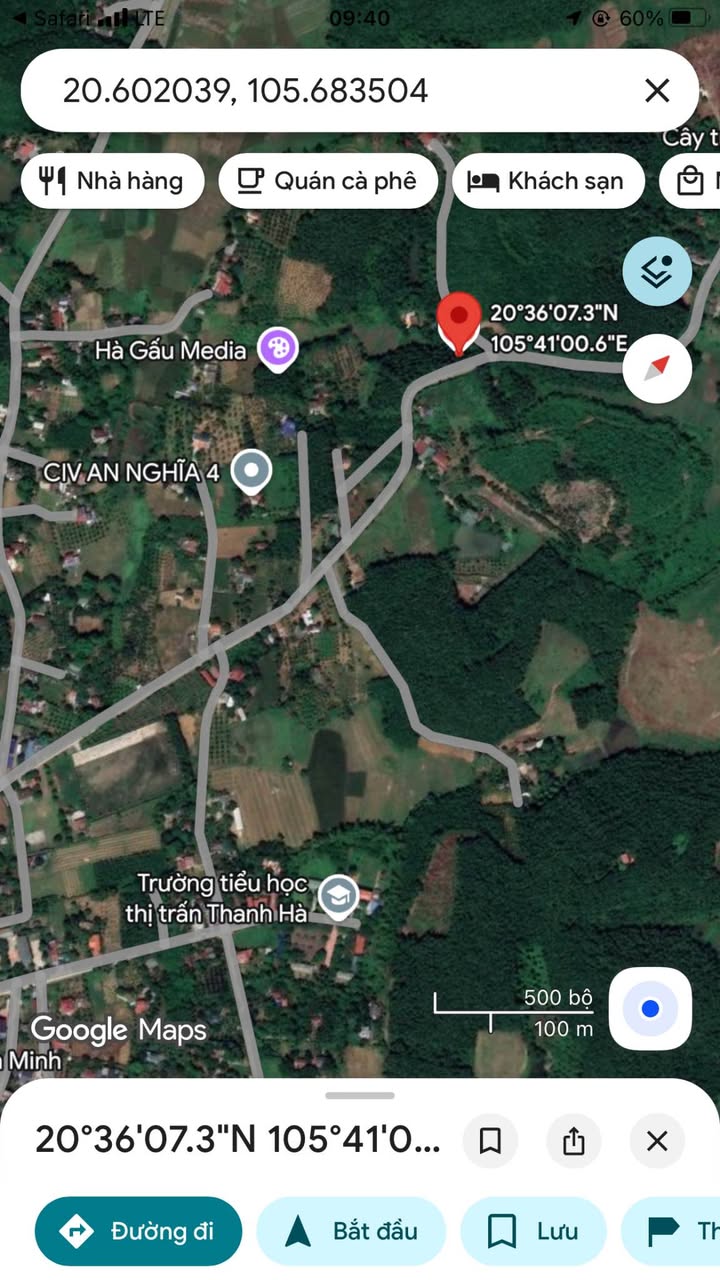Save the place with Lưu

click(533, 1231)
